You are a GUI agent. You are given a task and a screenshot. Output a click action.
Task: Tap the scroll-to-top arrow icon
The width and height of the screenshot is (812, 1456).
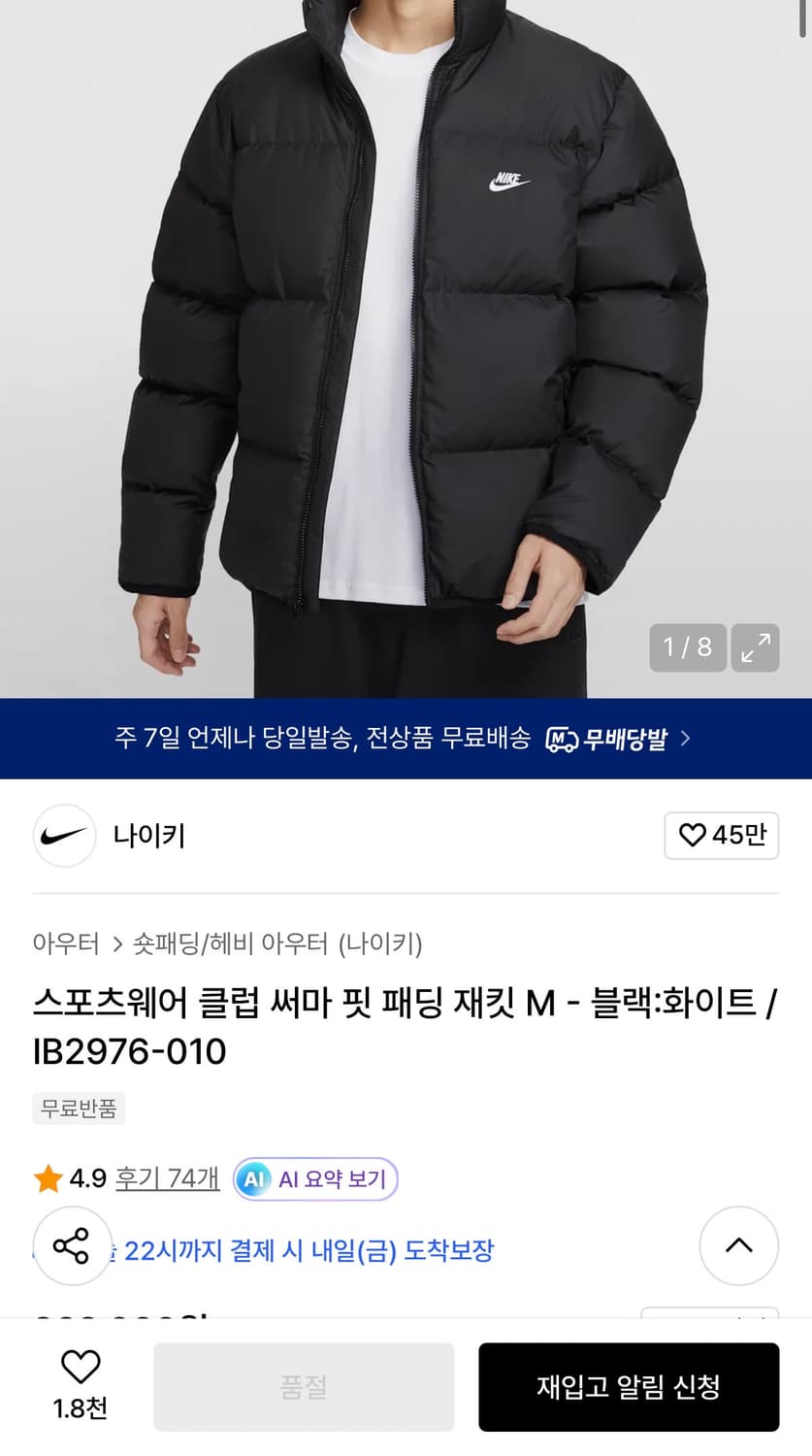[x=739, y=1246]
